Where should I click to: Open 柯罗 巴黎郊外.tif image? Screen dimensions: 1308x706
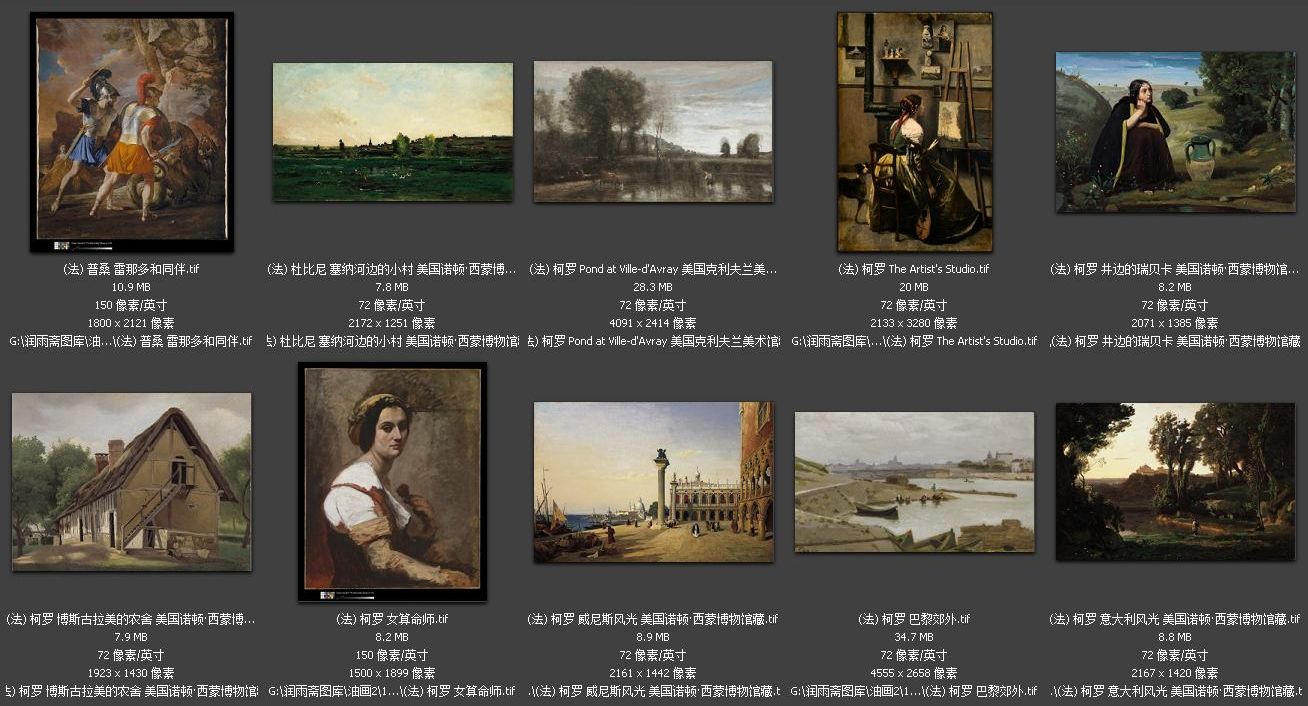pyautogui.click(x=914, y=481)
